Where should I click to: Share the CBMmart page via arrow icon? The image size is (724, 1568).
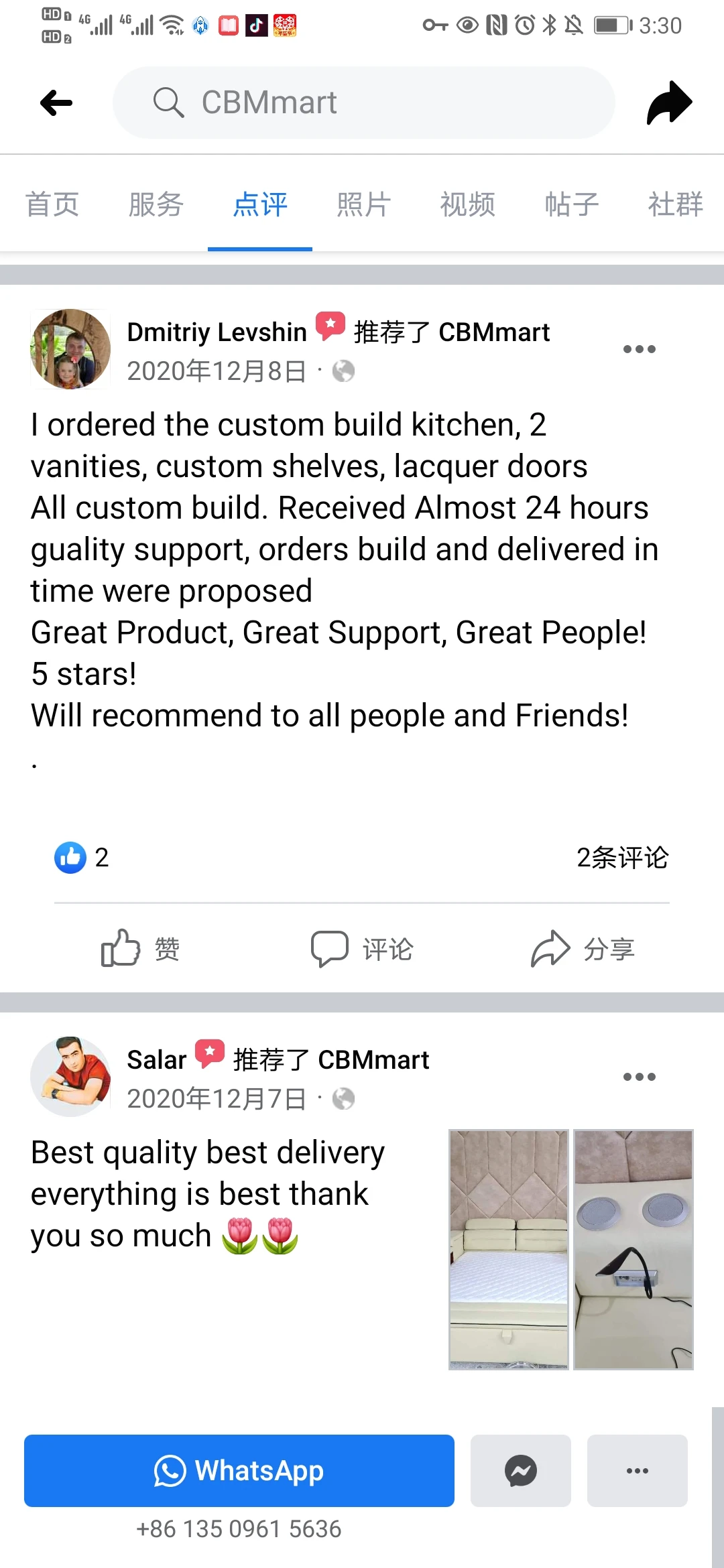pyautogui.click(x=669, y=103)
